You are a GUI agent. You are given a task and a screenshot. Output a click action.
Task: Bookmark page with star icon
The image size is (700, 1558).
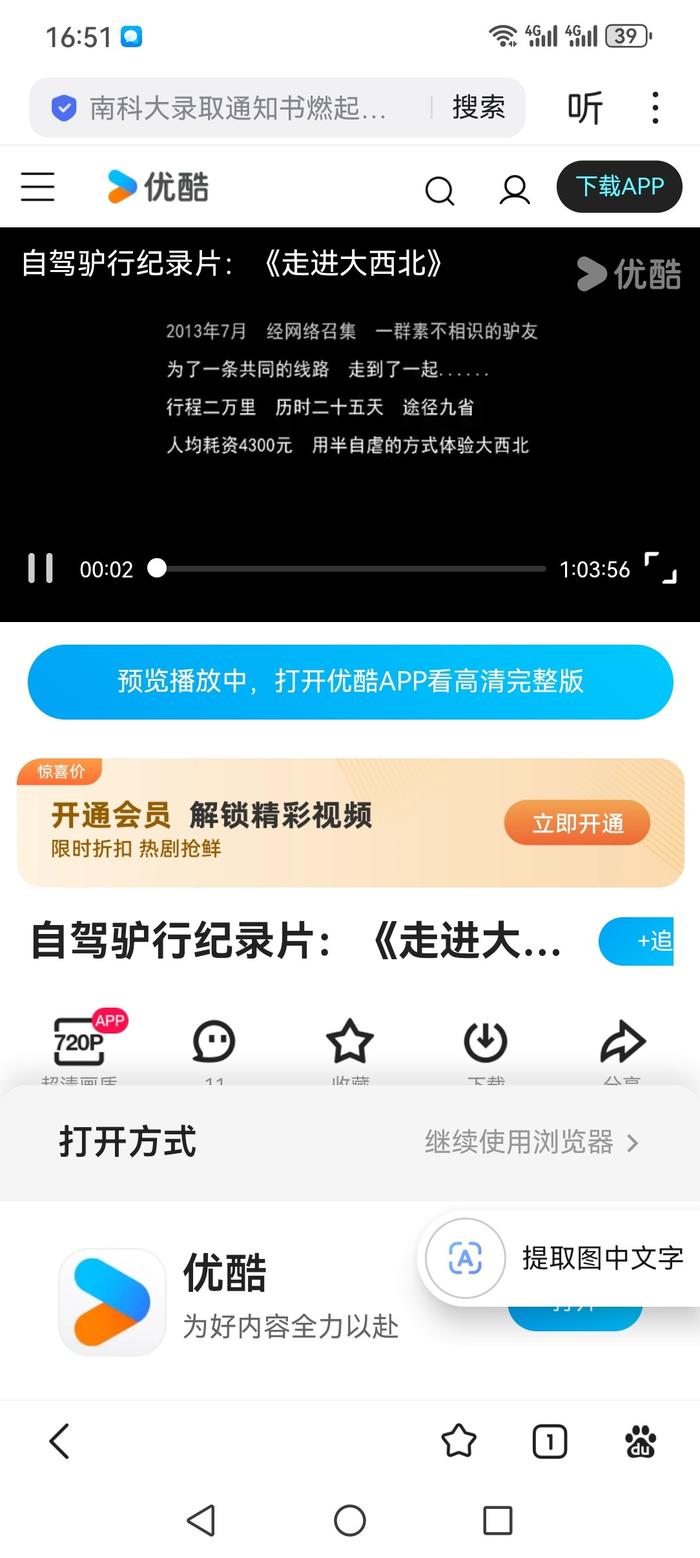458,1441
